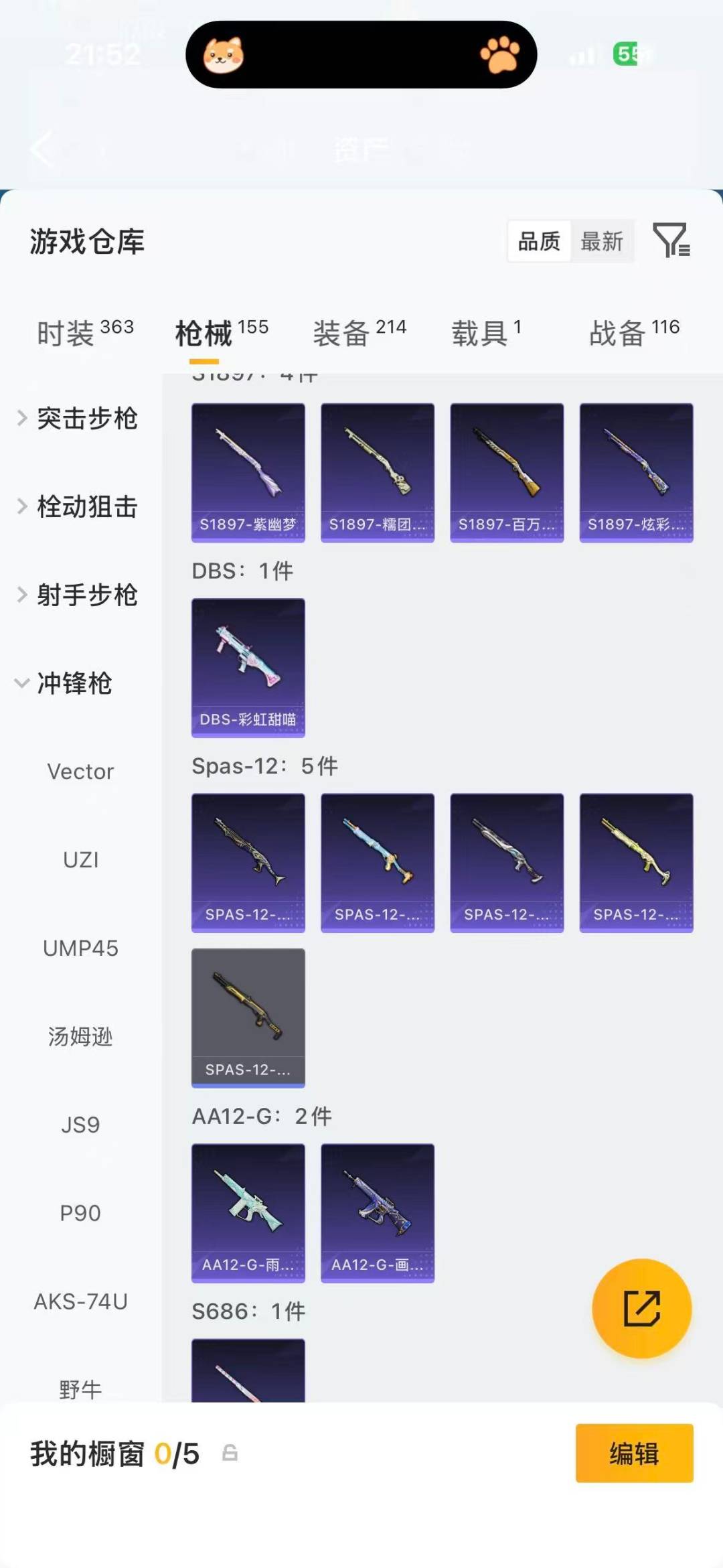The image size is (723, 1568).
Task: Open the DBS-彩虹甜喵 item card
Action: (248, 668)
